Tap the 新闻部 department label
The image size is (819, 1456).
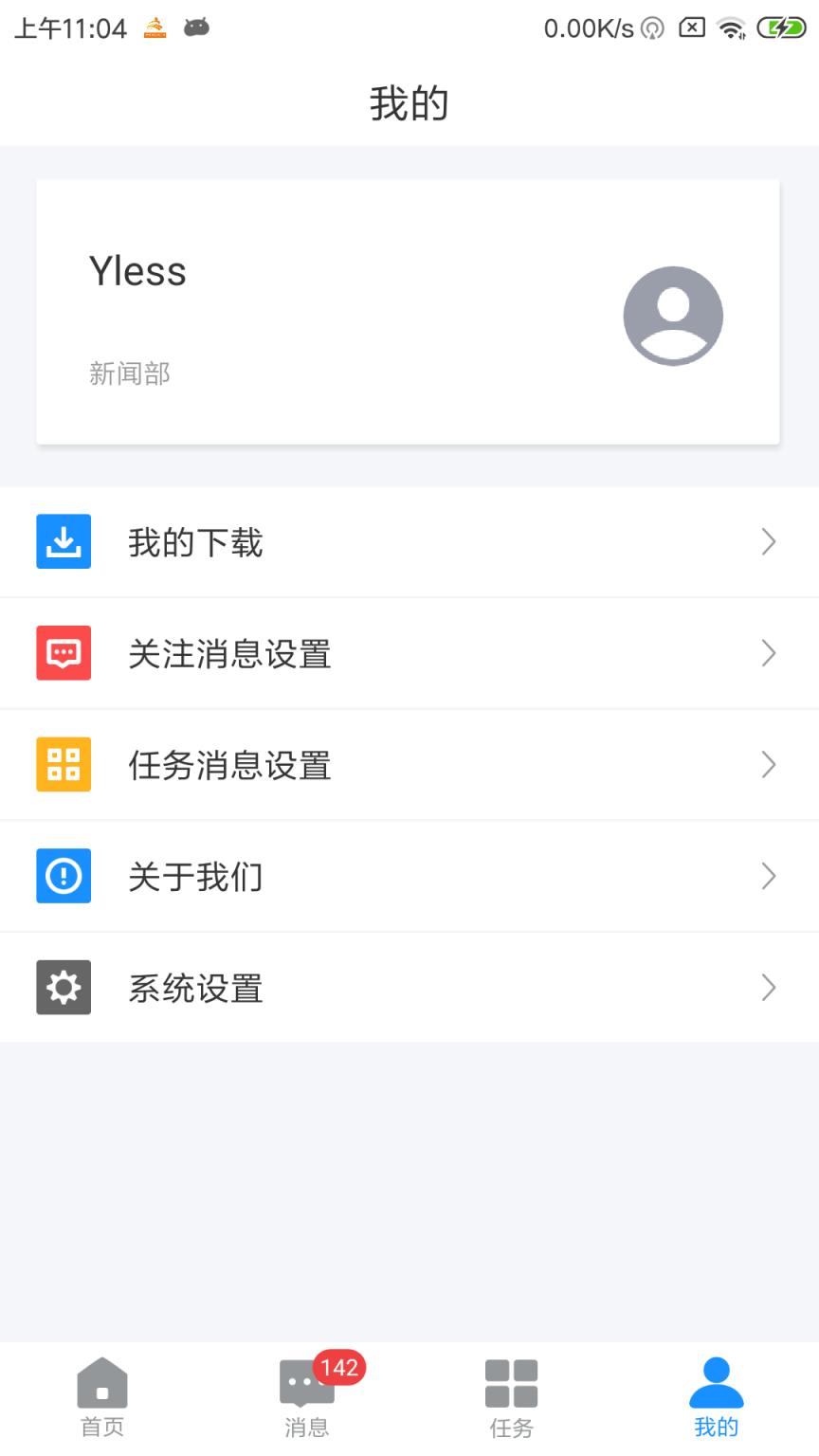coord(130,373)
